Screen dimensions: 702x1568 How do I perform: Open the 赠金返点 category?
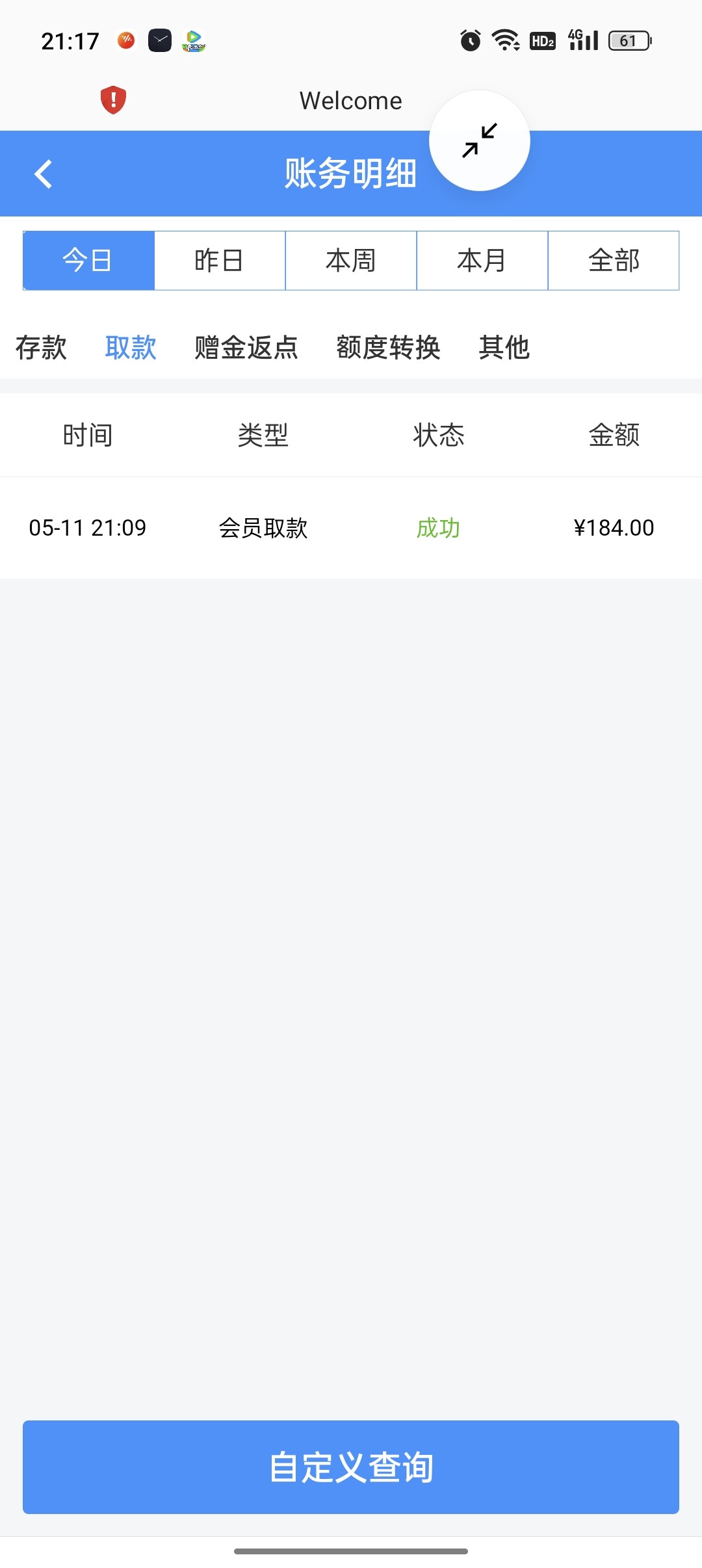(x=246, y=348)
